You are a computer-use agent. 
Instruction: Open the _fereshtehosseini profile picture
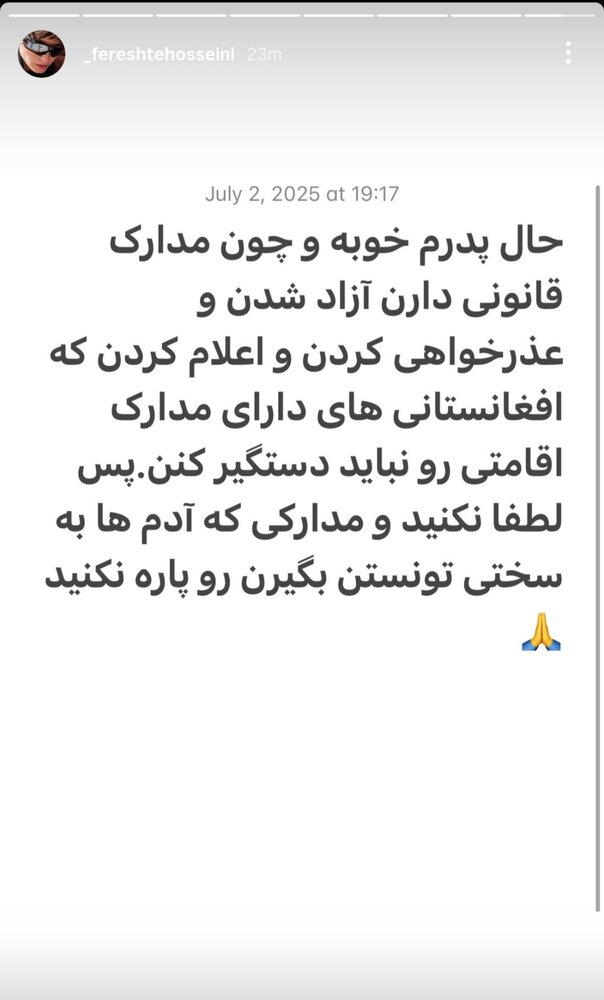tap(42, 54)
